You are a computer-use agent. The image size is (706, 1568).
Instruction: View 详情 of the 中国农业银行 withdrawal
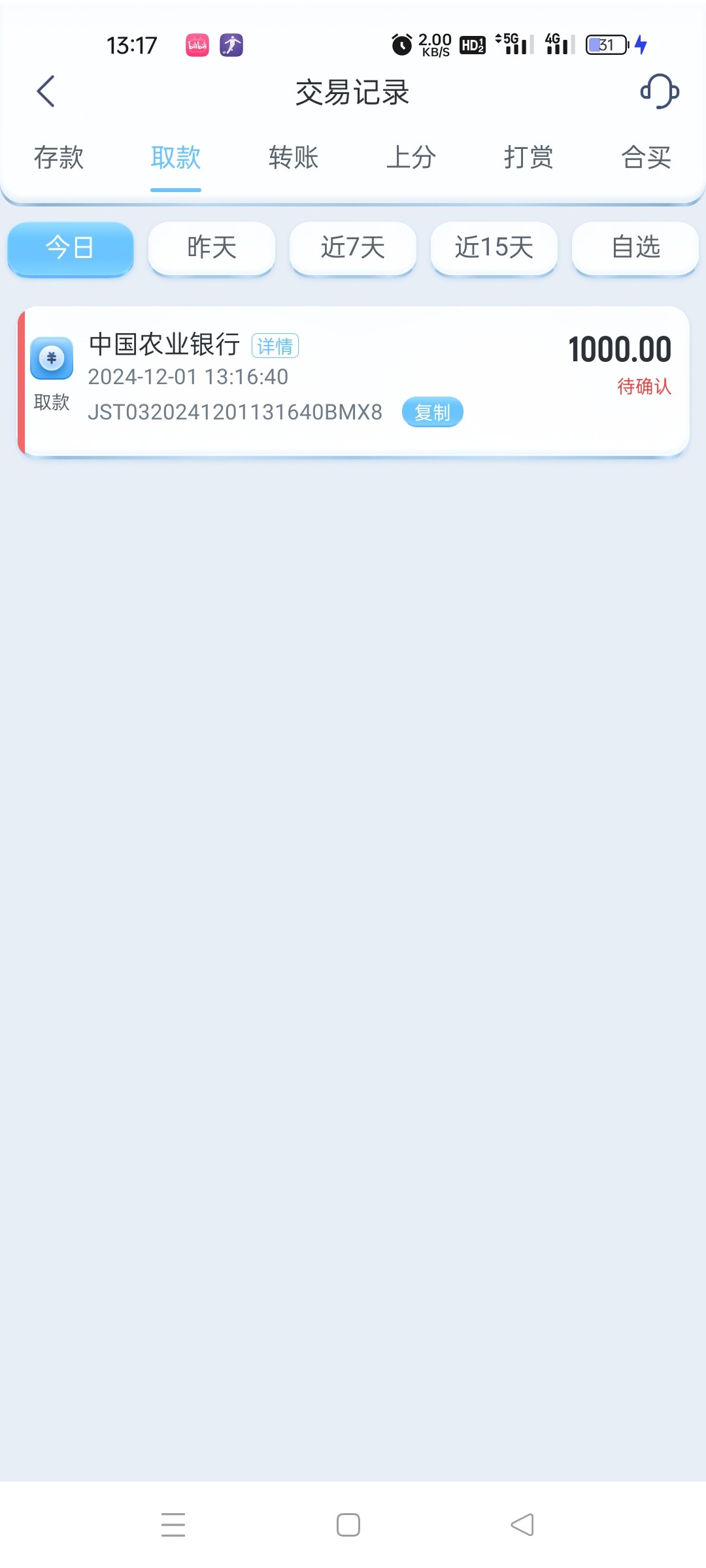[275, 346]
